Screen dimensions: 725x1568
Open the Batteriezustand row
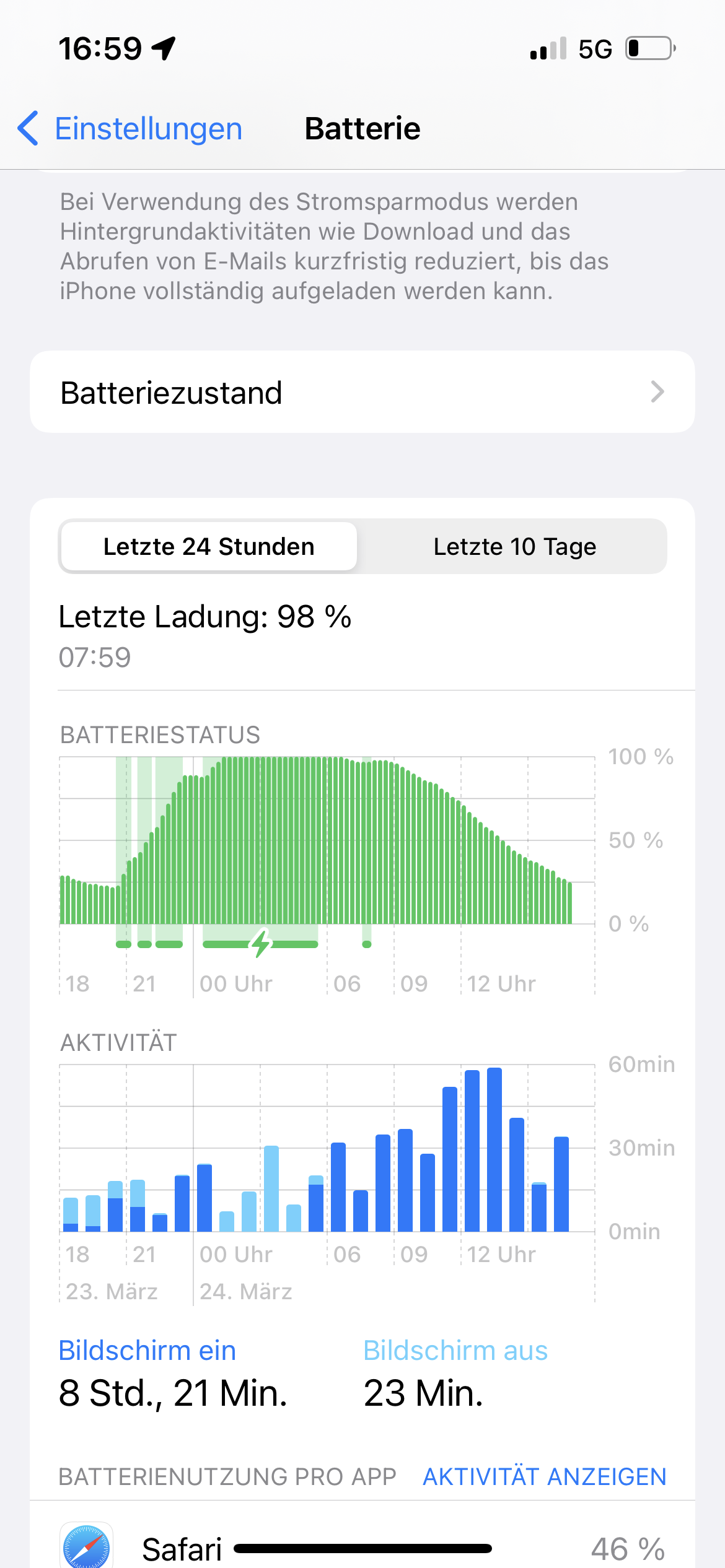tap(362, 393)
